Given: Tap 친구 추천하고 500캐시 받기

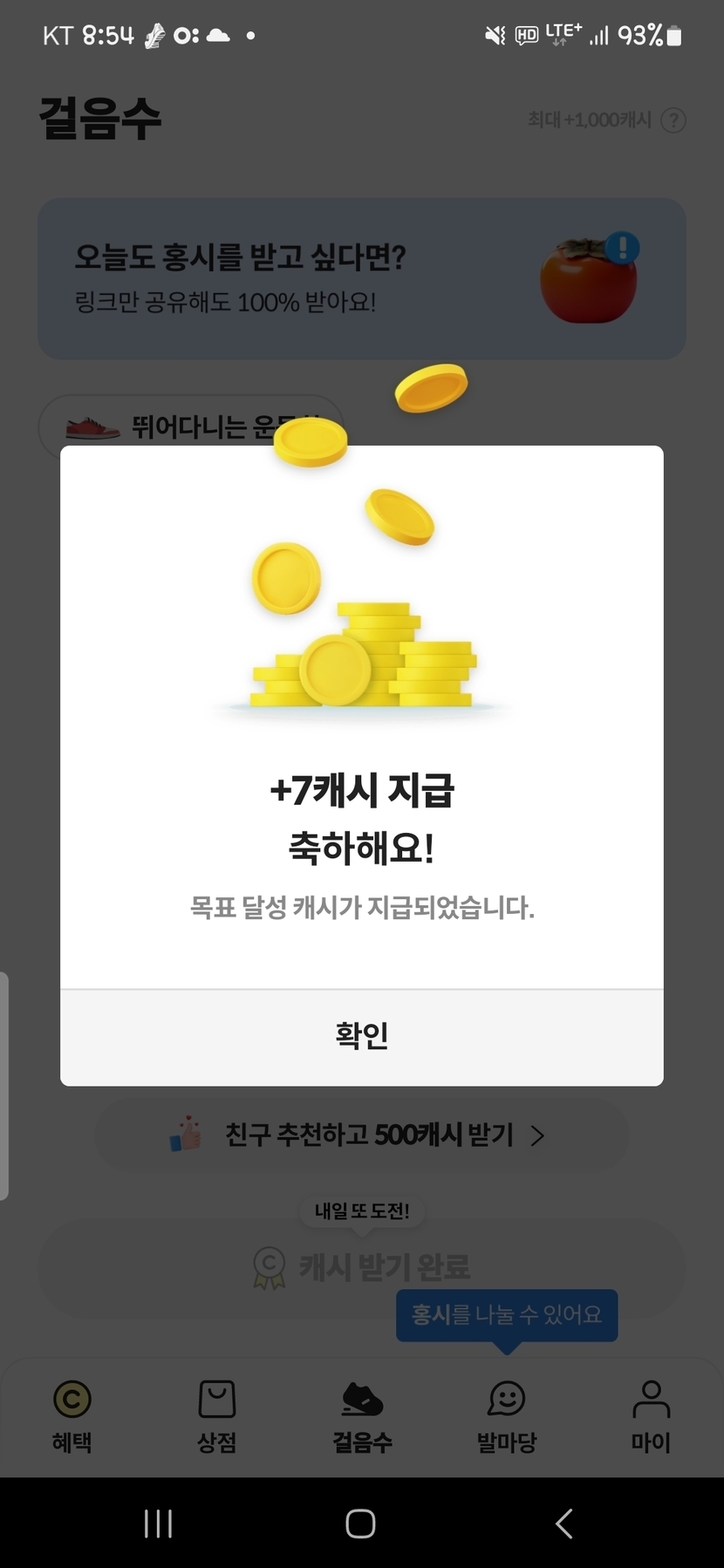Looking at the screenshot, I should 361,1135.
